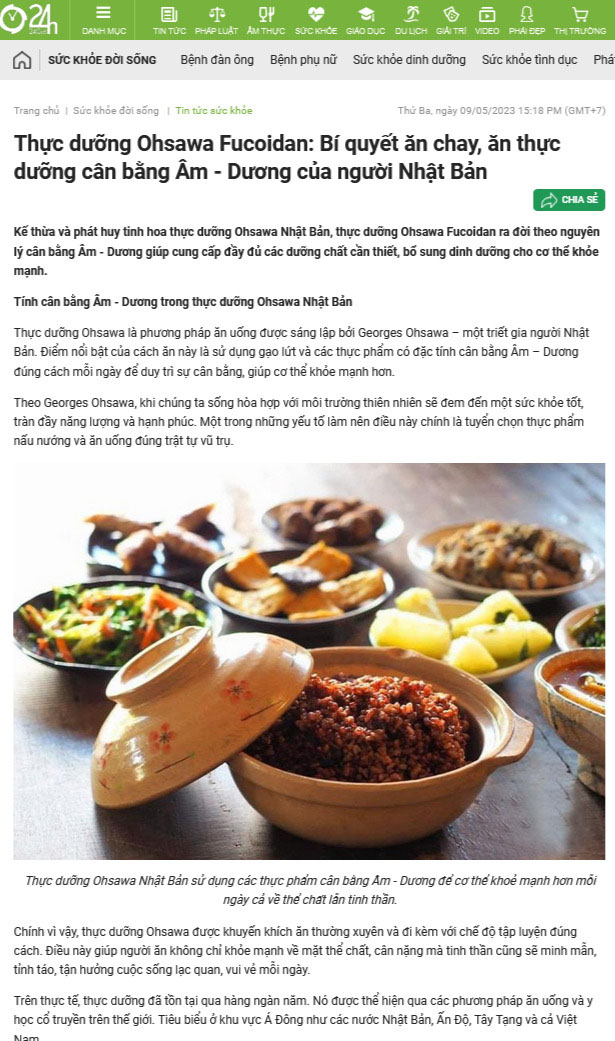Select the Bệnh đàn ông category

[x=217, y=60]
